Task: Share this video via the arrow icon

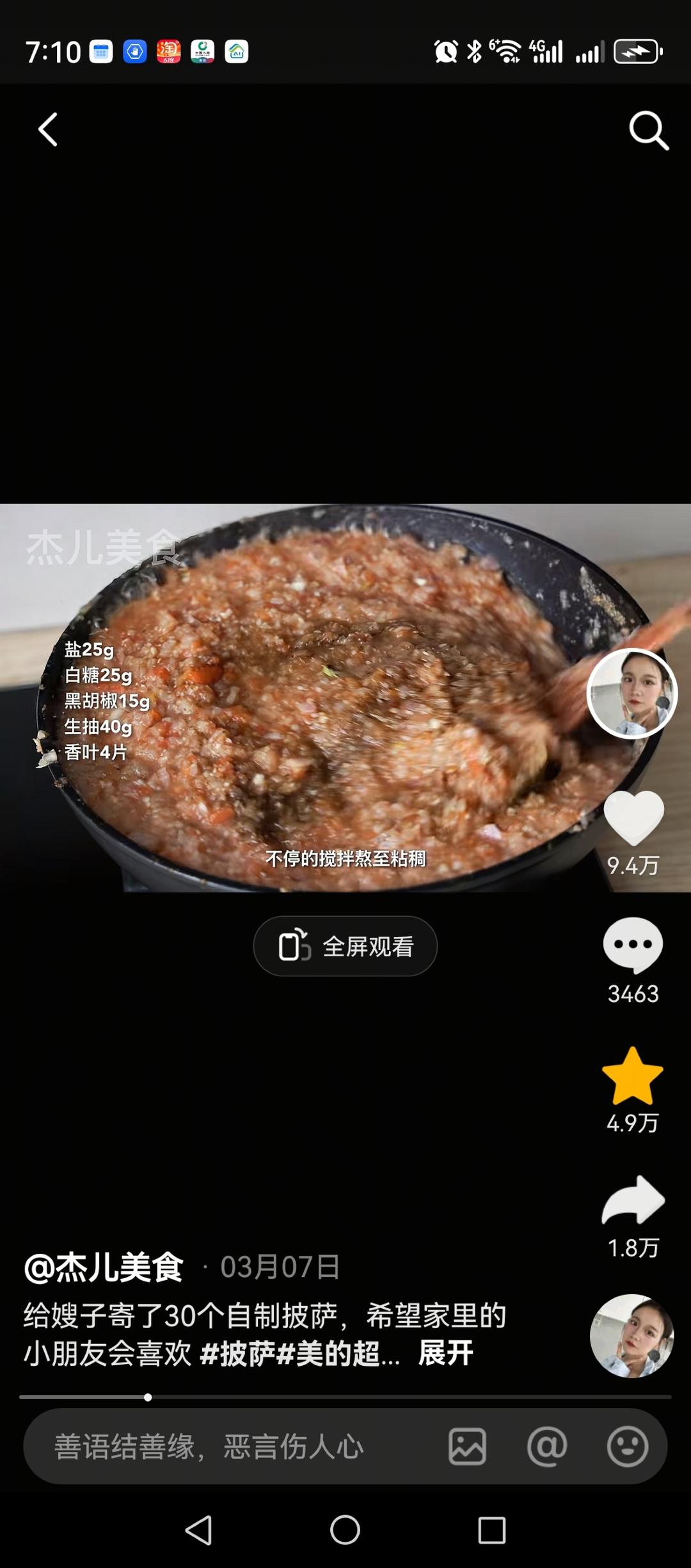Action: click(x=633, y=1201)
